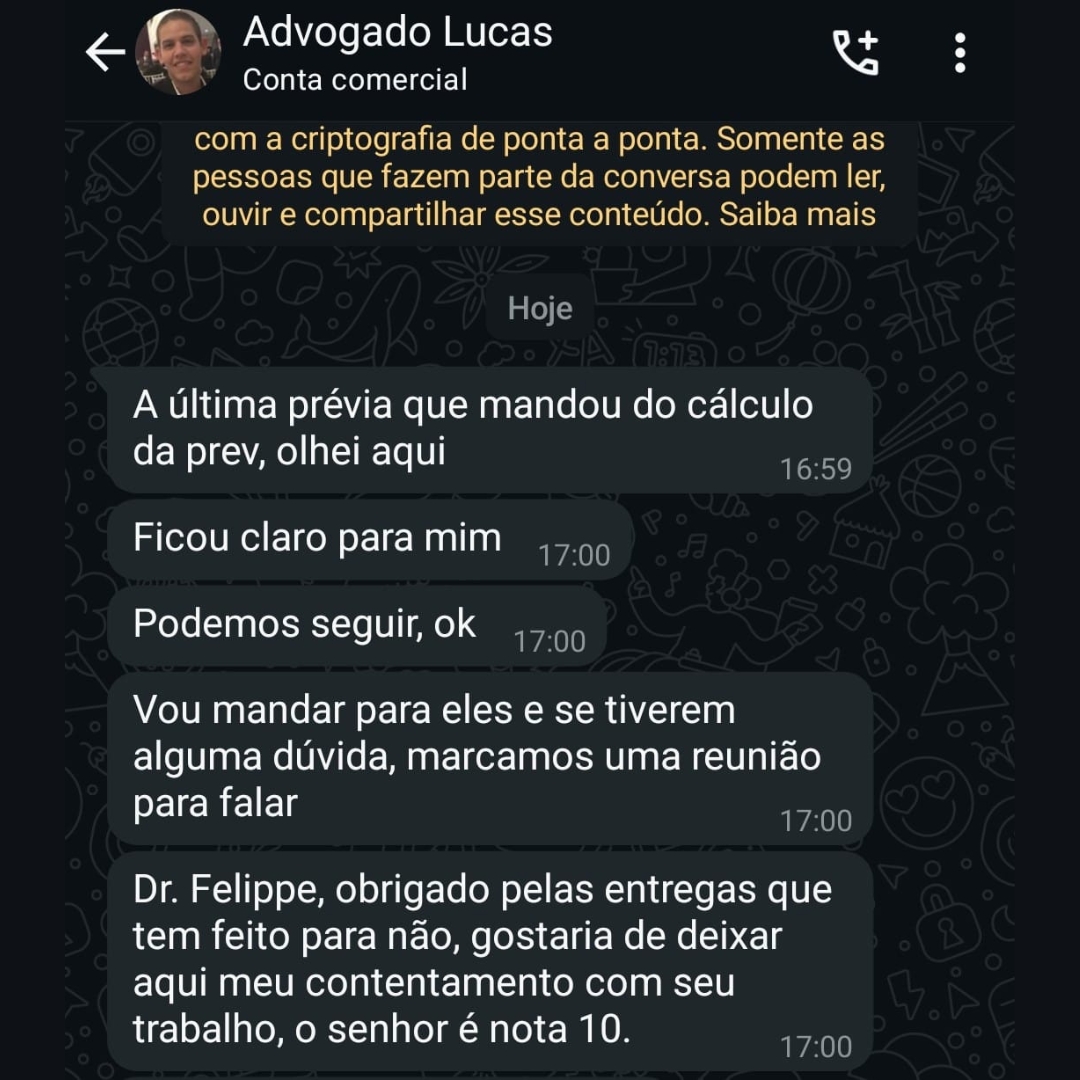Viewport: 1080px width, 1080px height.
Task: Start a call with Advogado Lucas
Action: [x=856, y=53]
